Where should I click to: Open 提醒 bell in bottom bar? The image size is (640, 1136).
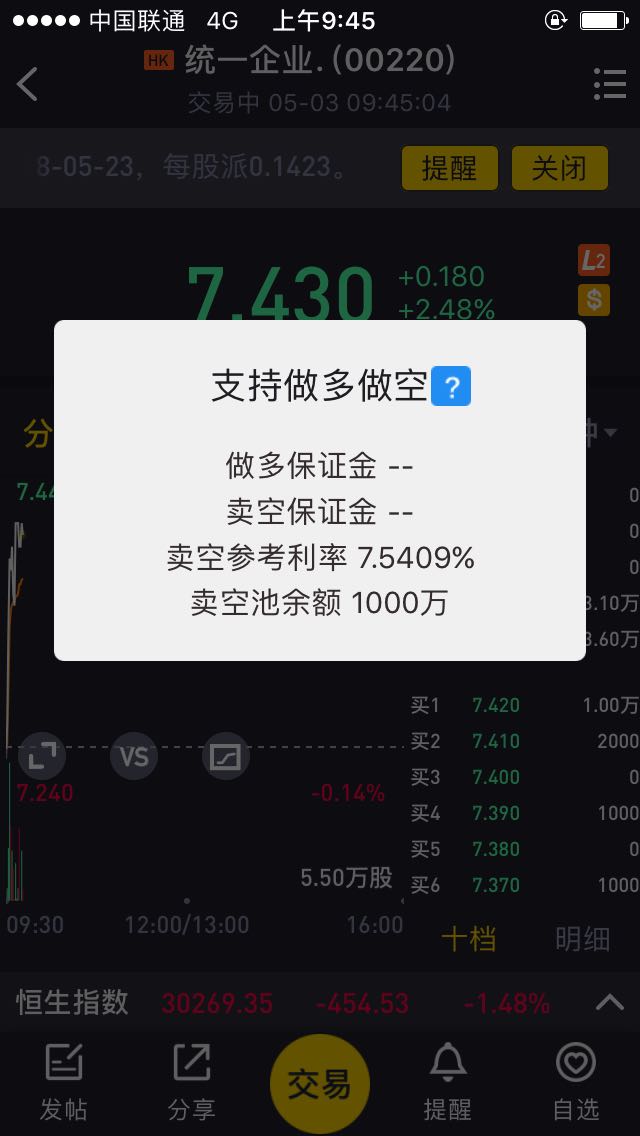pos(448,1082)
